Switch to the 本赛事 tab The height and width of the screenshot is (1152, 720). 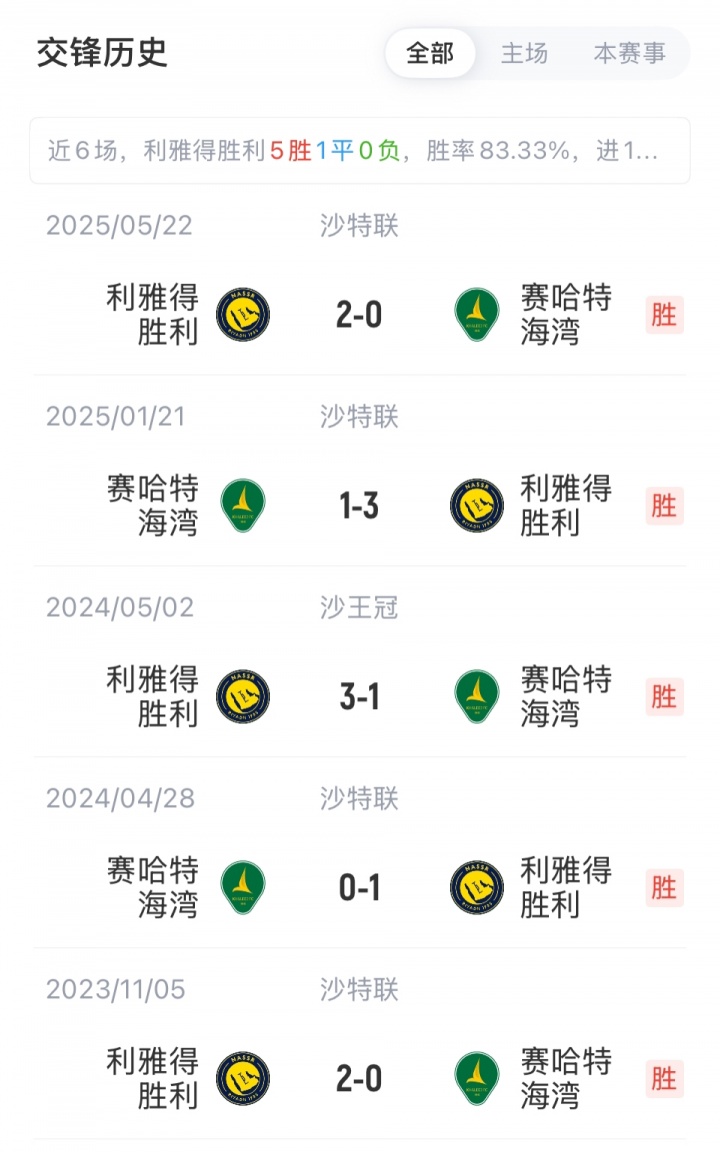[x=629, y=53]
